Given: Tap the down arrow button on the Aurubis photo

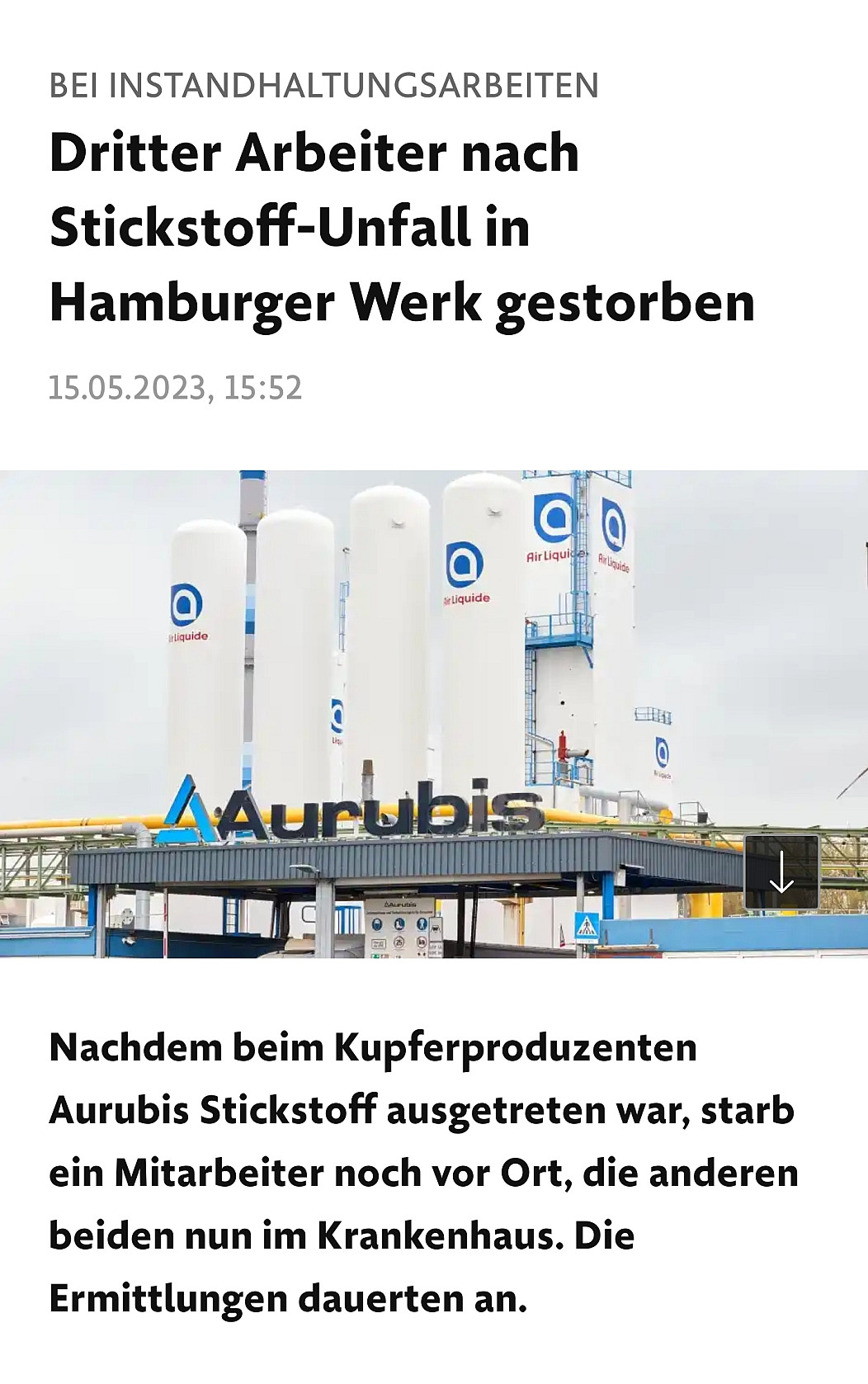Looking at the screenshot, I should (x=781, y=873).
